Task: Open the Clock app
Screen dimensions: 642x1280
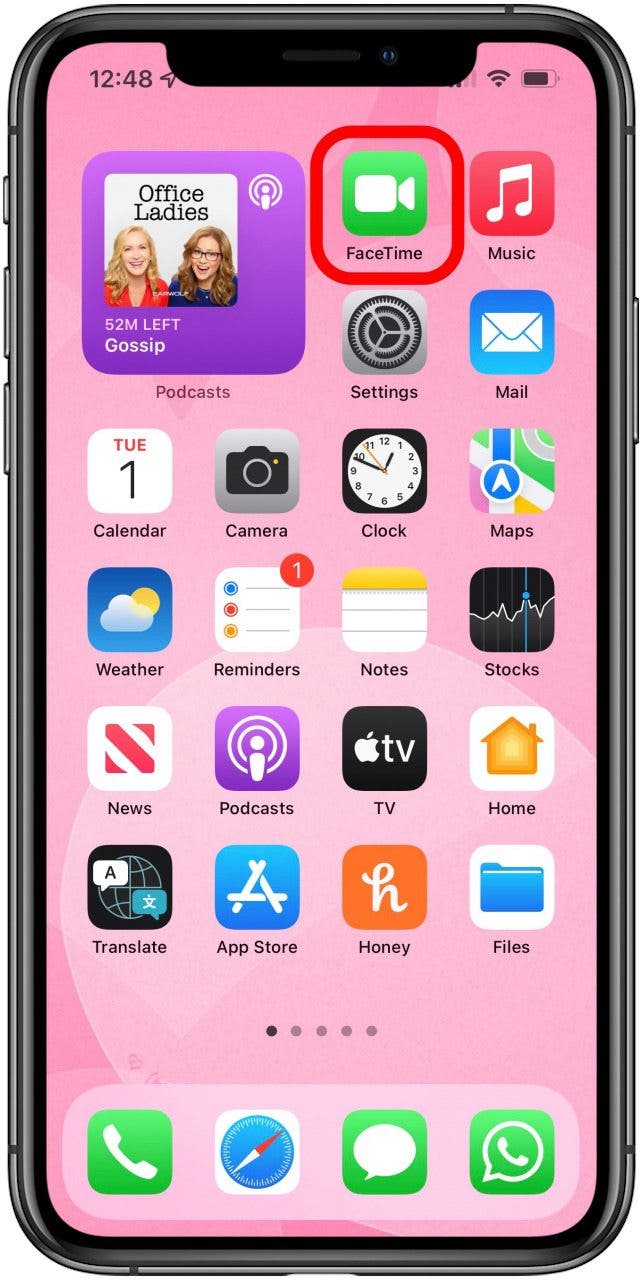Action: click(385, 471)
